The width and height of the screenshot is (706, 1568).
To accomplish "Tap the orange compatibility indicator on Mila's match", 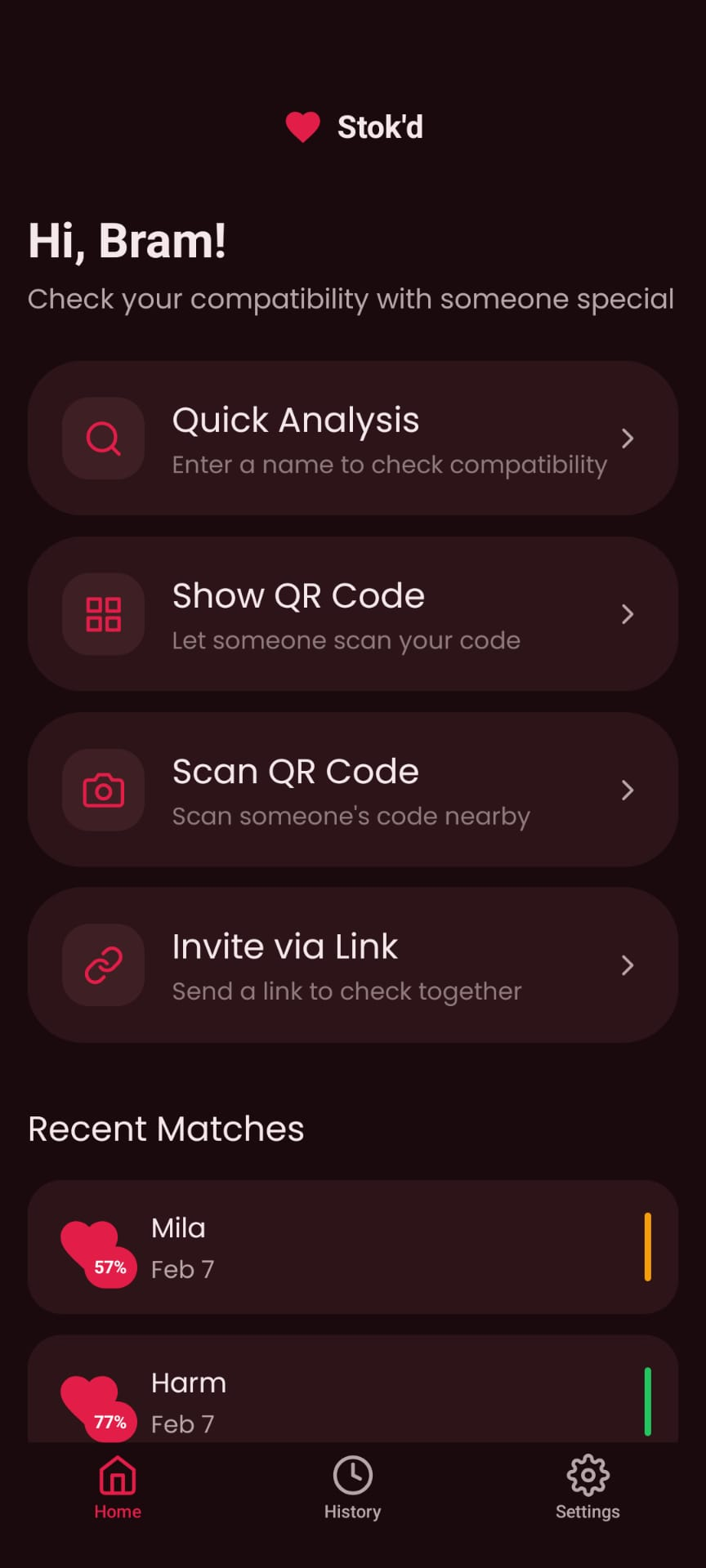I will click(647, 1247).
